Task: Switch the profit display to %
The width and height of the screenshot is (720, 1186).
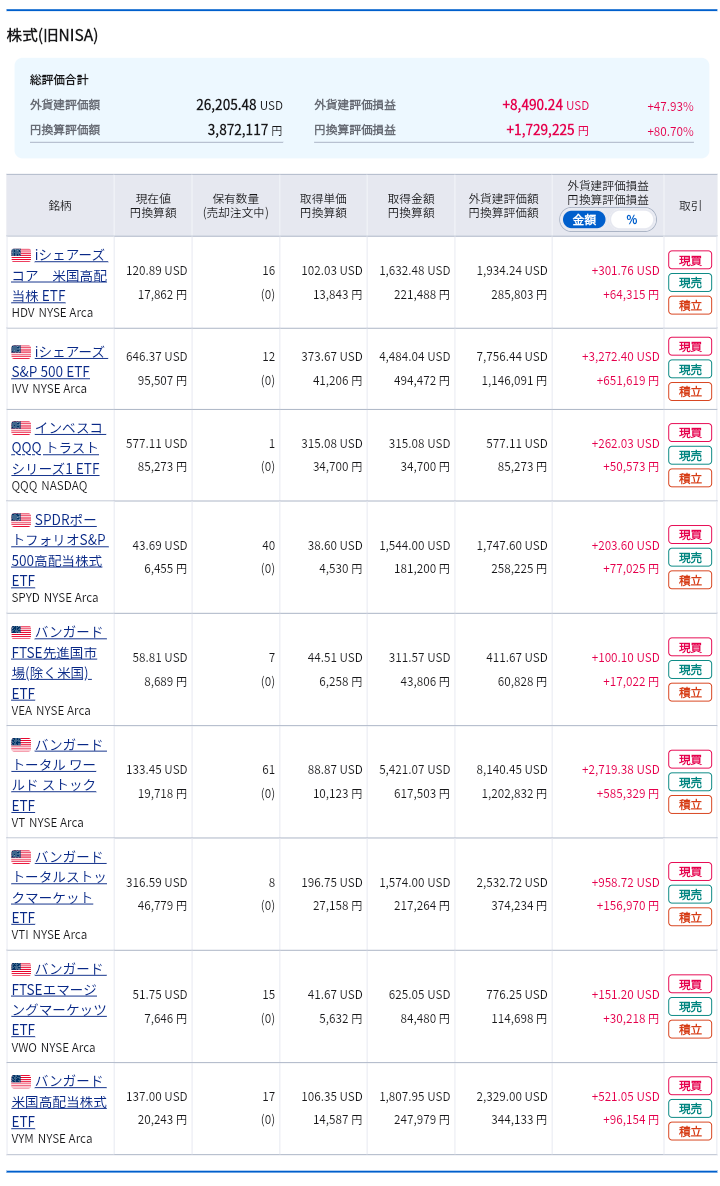Action: click(x=632, y=219)
